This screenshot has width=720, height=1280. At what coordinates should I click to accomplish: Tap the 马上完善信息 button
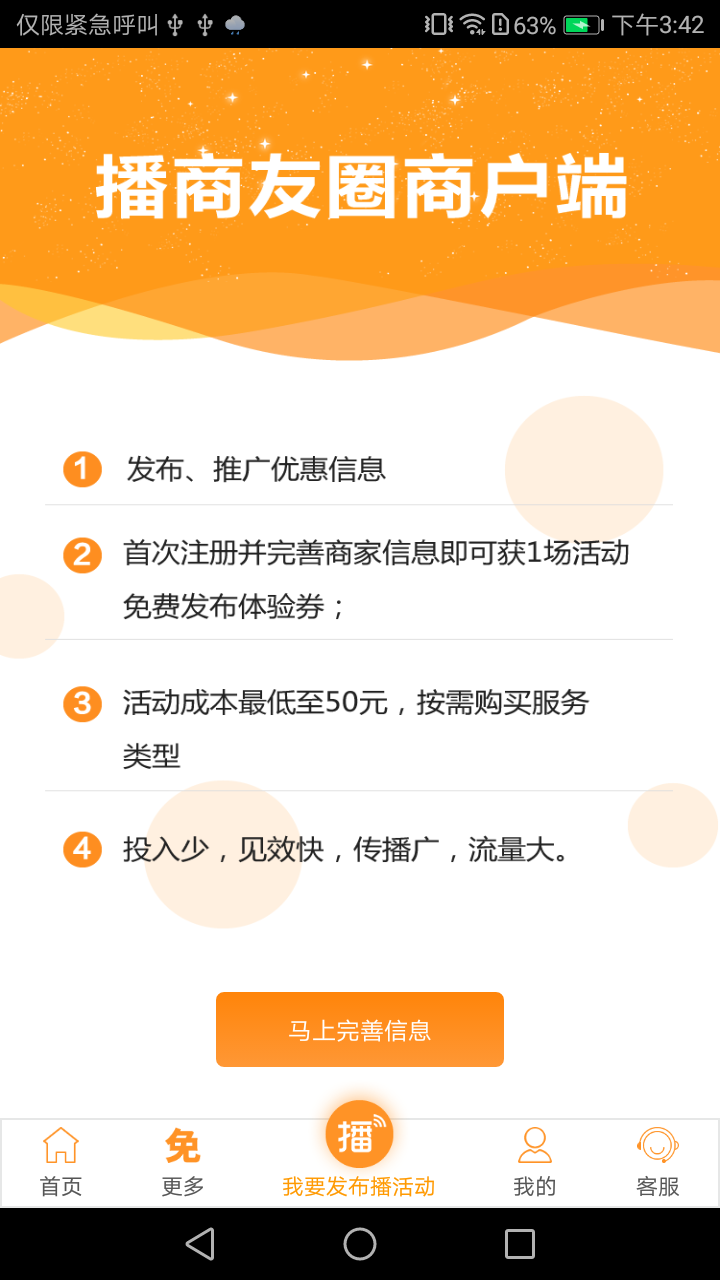pyautogui.click(x=360, y=1029)
